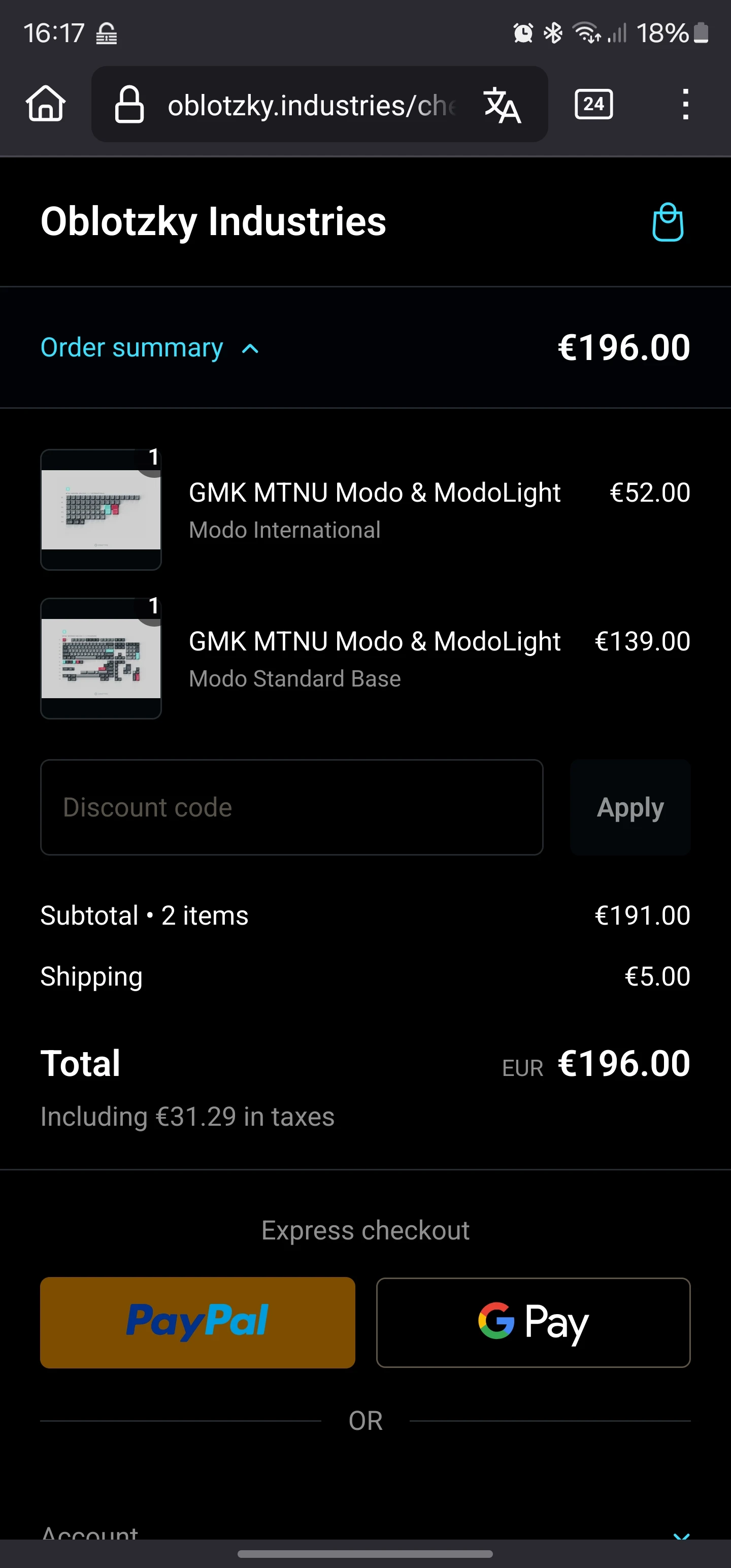Tap the URL address bar
731x1568 pixels.
tap(286, 105)
